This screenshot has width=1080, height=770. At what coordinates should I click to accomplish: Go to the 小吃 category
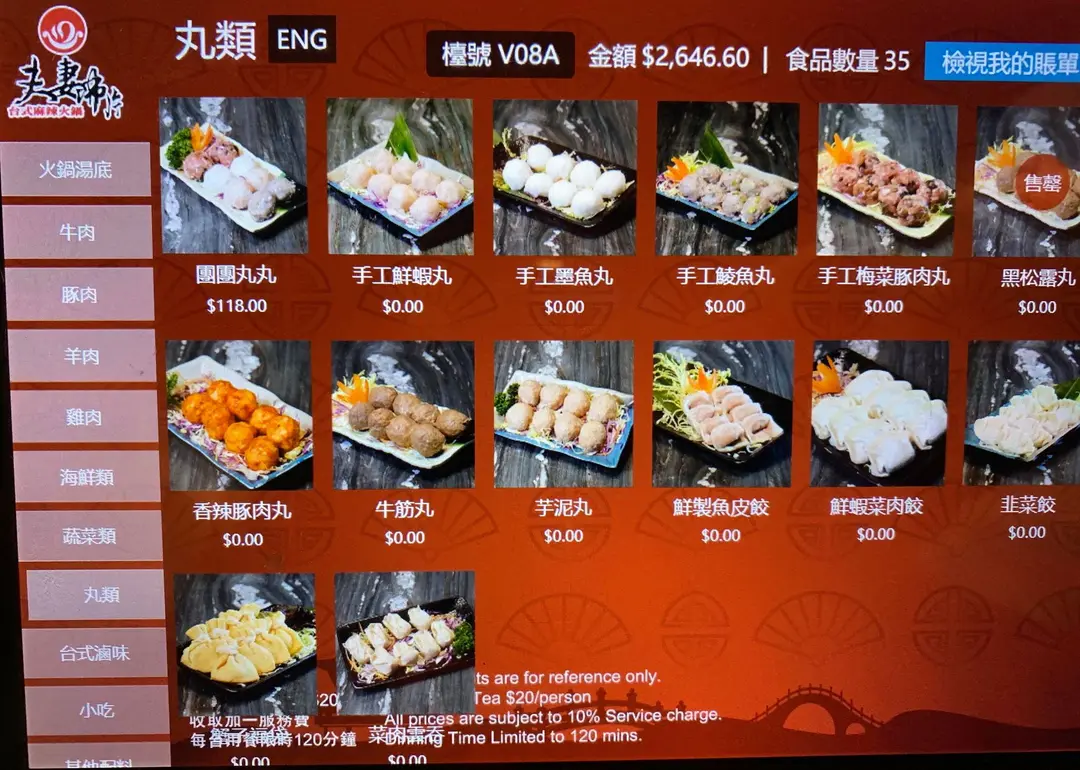tap(97, 711)
